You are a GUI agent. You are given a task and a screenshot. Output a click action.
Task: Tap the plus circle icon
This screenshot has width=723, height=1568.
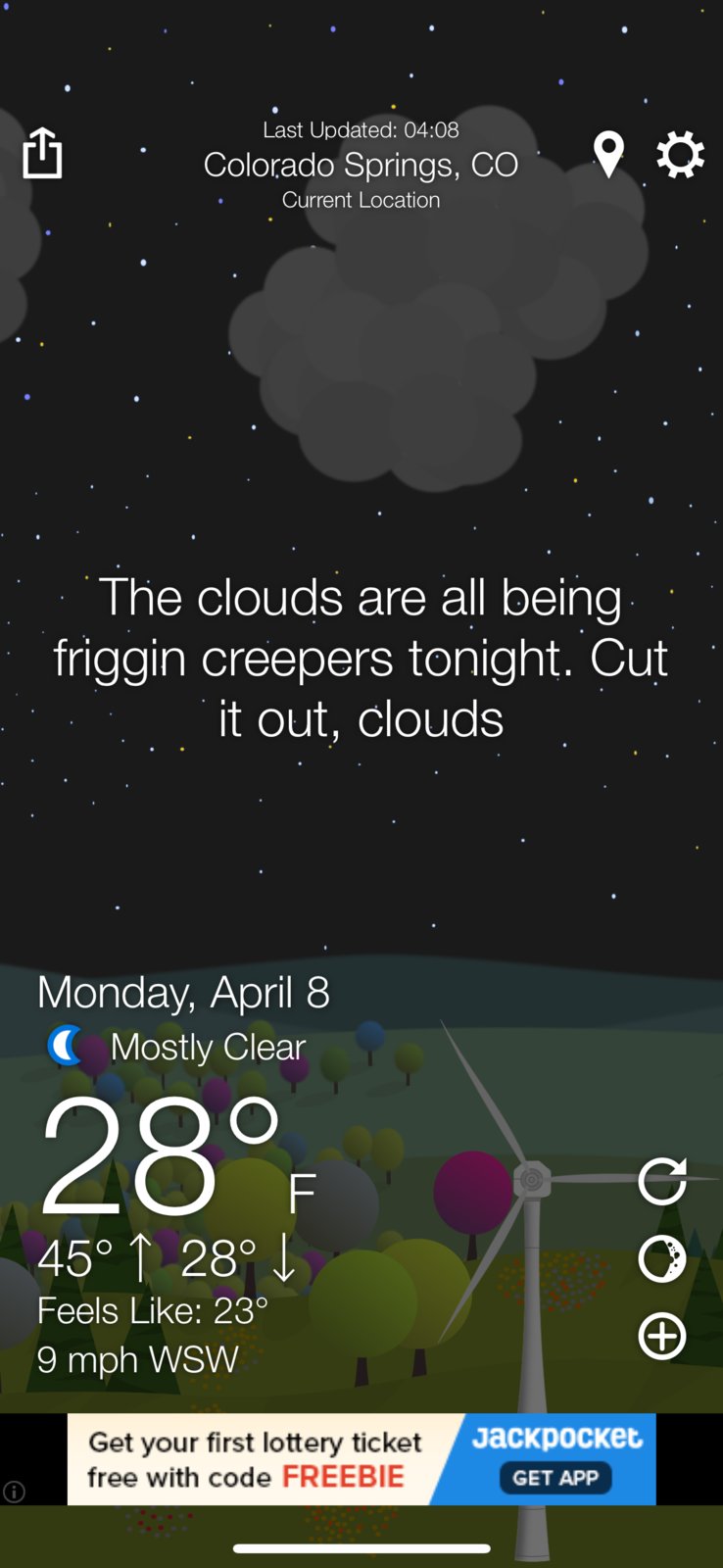coord(662,1337)
